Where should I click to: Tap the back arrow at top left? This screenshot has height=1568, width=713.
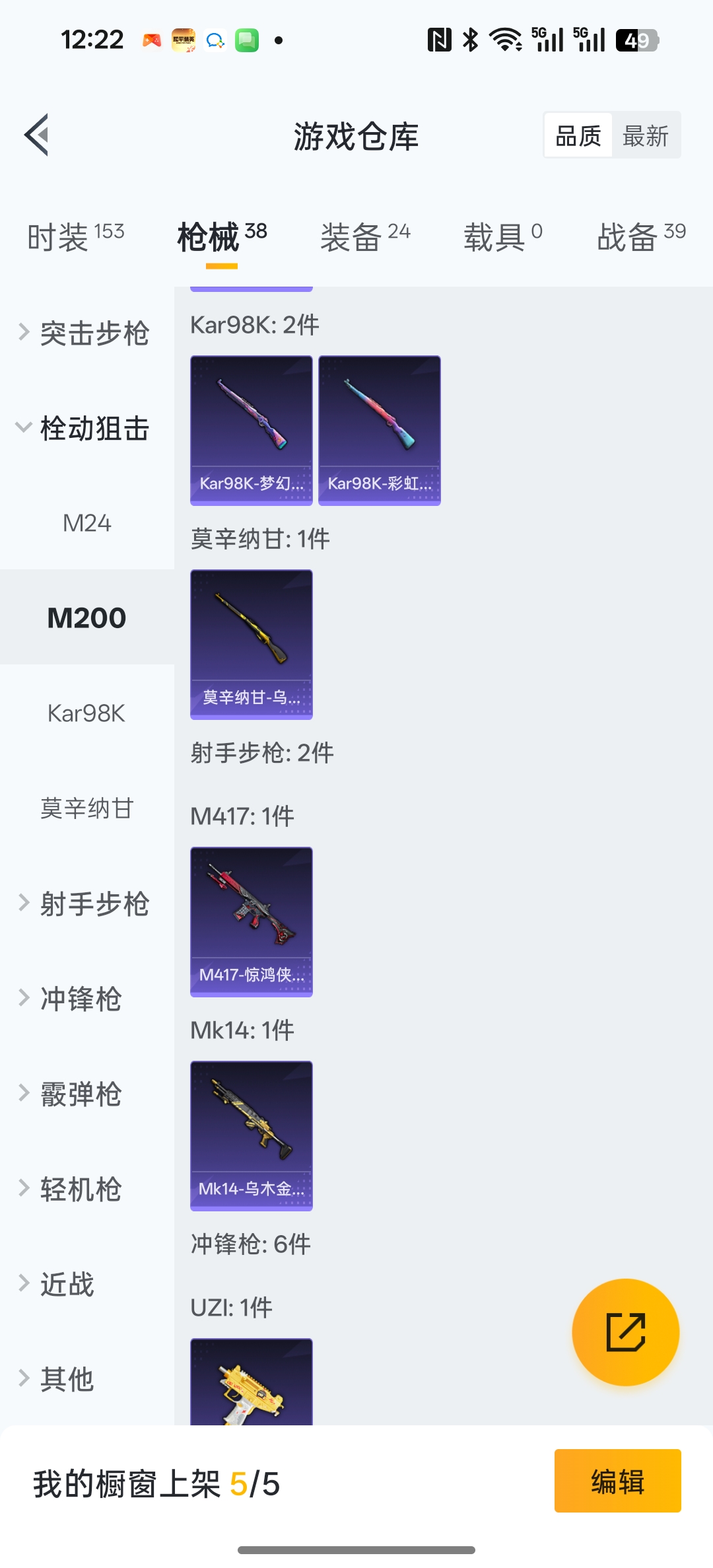pos(38,134)
